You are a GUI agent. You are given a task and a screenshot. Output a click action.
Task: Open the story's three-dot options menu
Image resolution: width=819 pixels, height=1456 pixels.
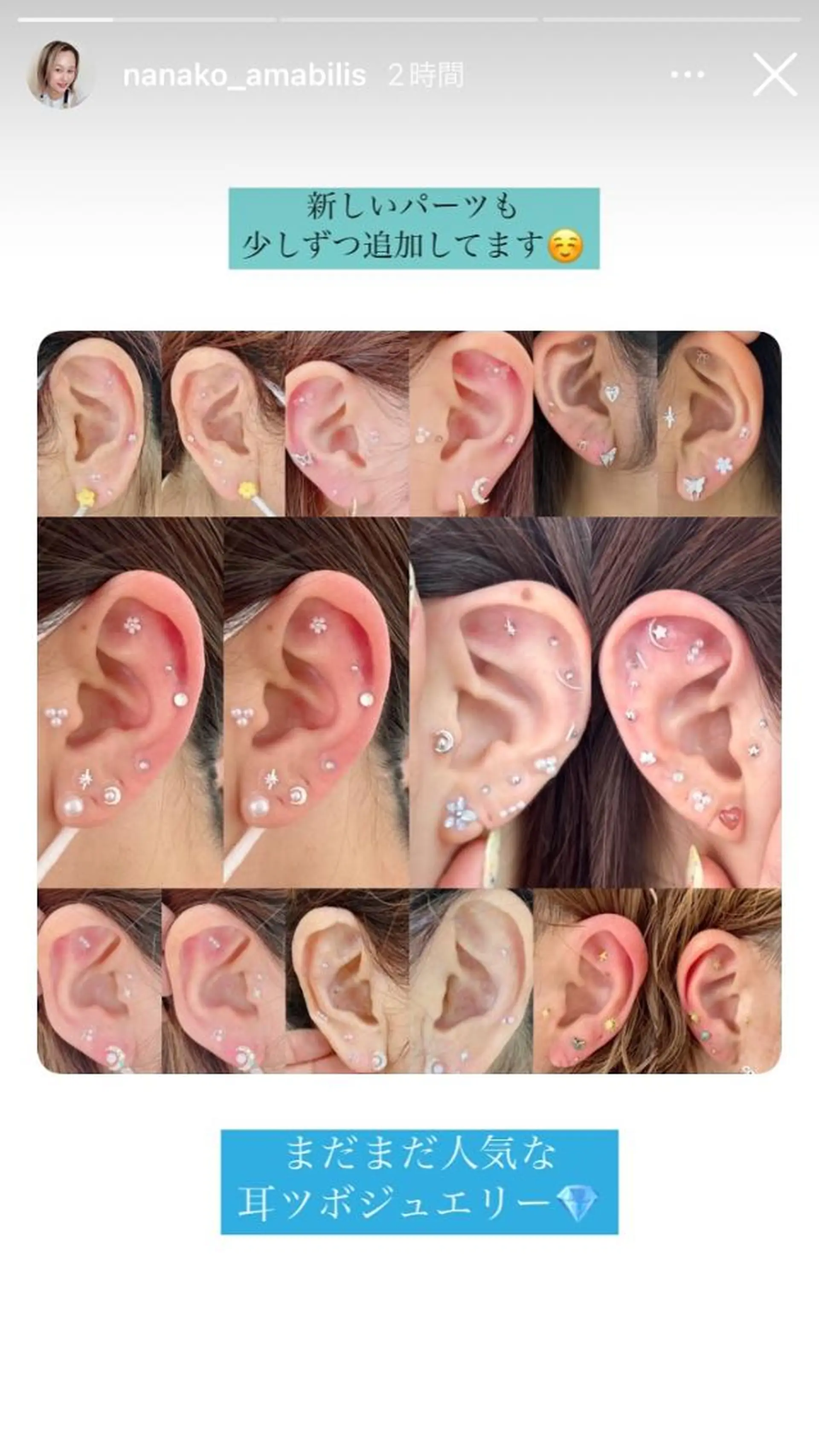point(687,75)
